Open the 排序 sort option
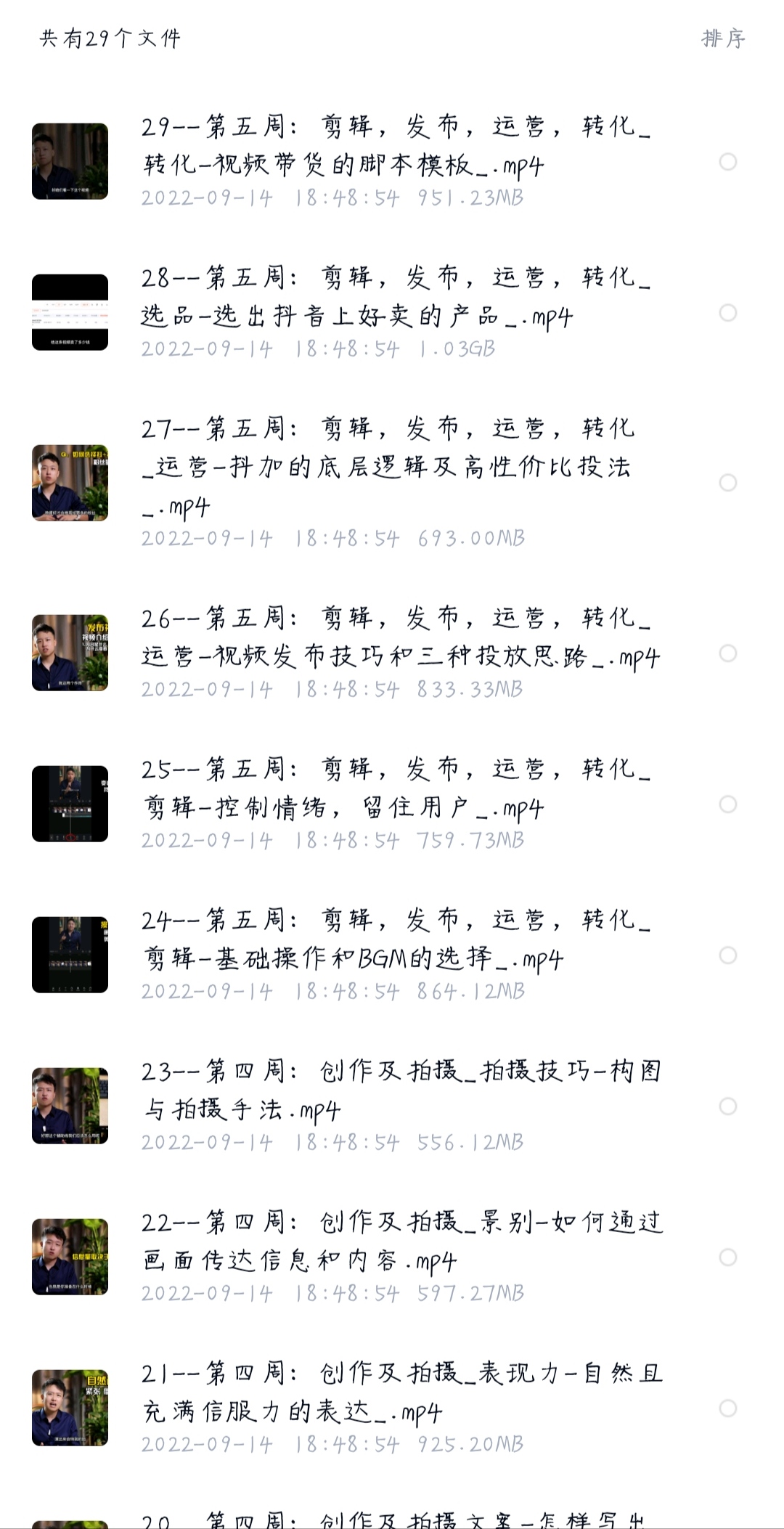This screenshot has height=1529, width=784. click(723, 38)
